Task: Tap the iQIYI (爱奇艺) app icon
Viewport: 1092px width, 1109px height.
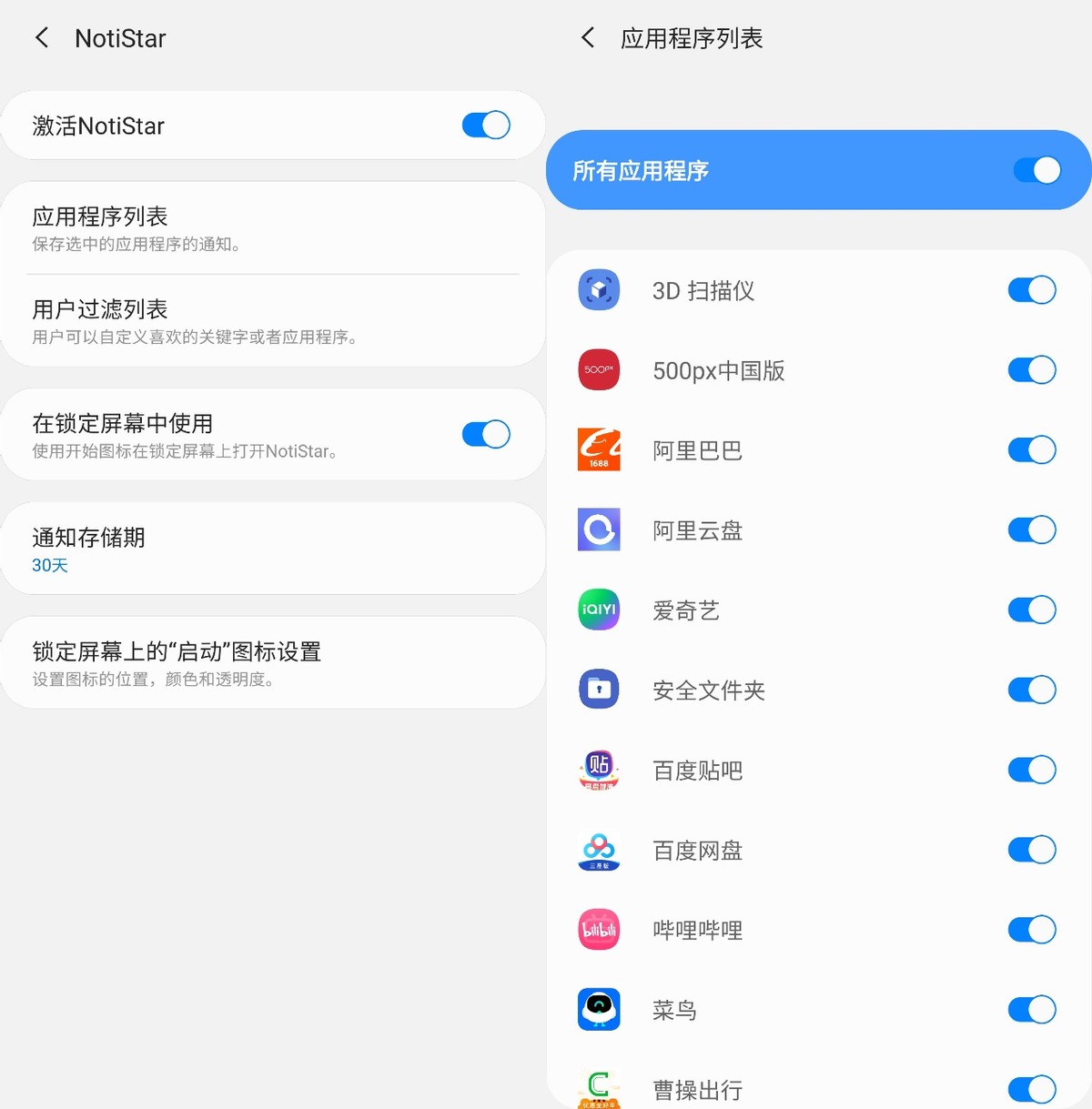Action: 598,610
